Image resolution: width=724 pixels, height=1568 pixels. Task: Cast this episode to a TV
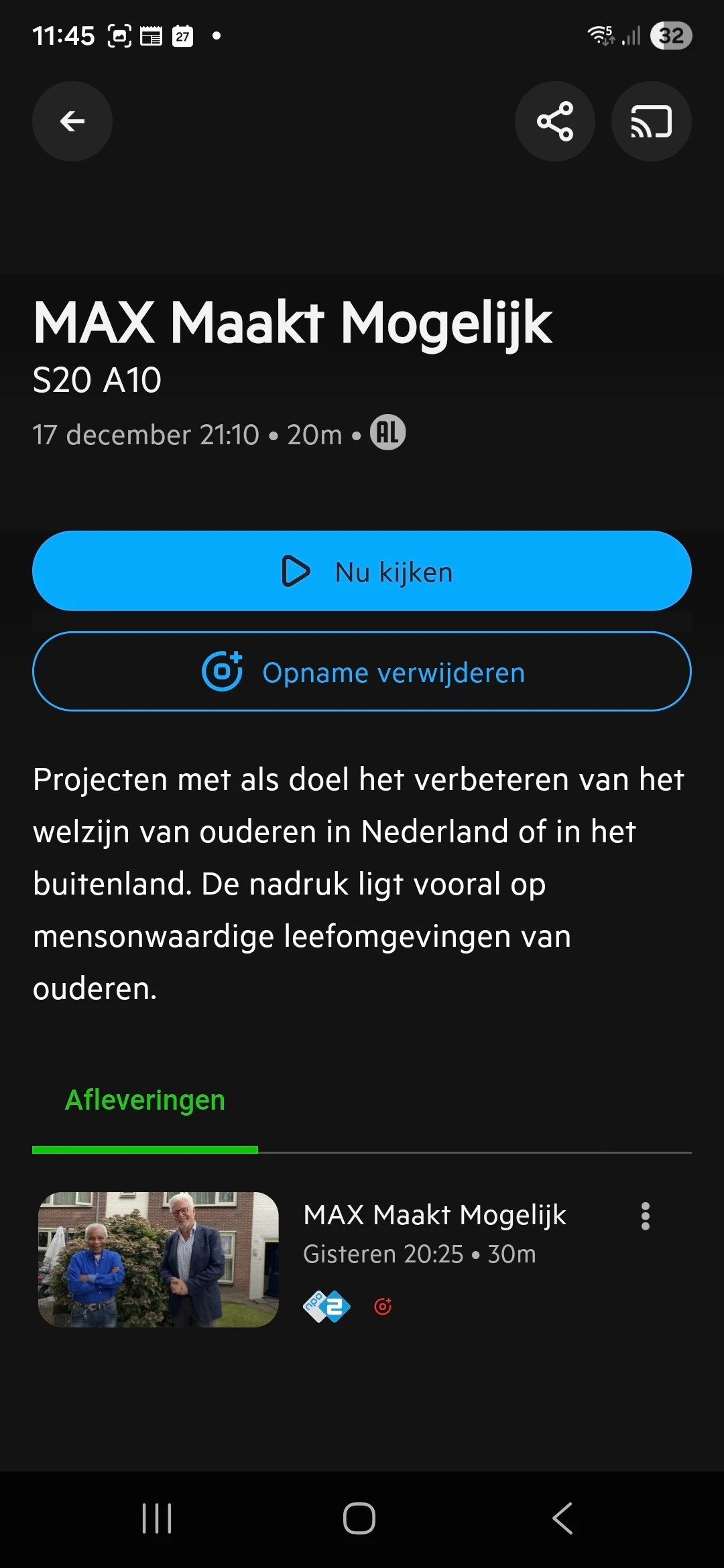(x=651, y=121)
